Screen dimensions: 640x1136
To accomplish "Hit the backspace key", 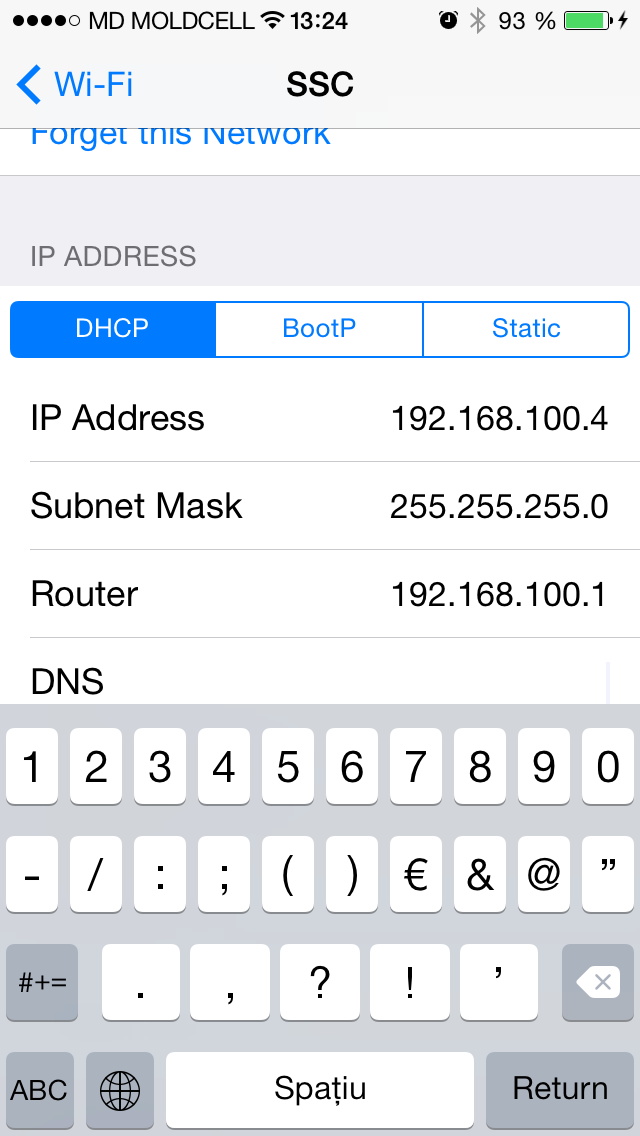I will coord(597,982).
